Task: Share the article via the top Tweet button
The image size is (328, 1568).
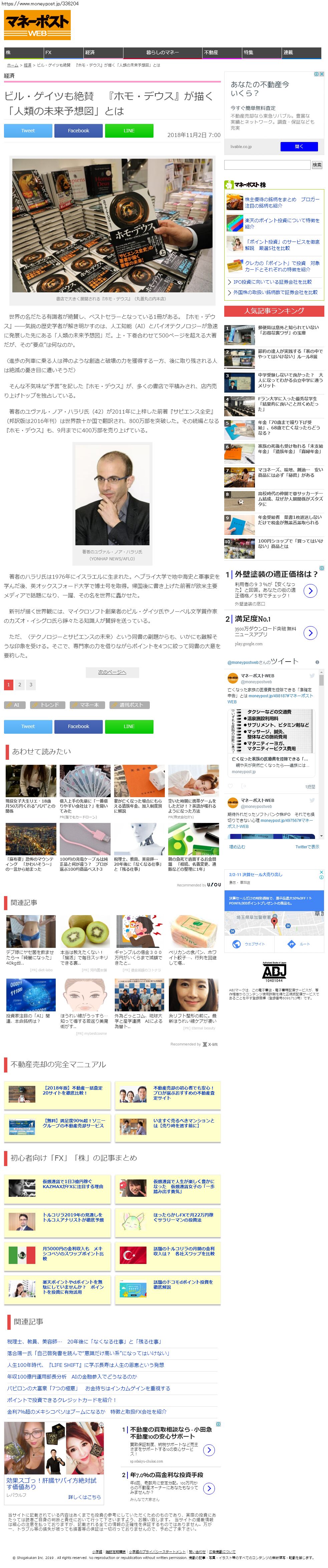Action: (28, 130)
